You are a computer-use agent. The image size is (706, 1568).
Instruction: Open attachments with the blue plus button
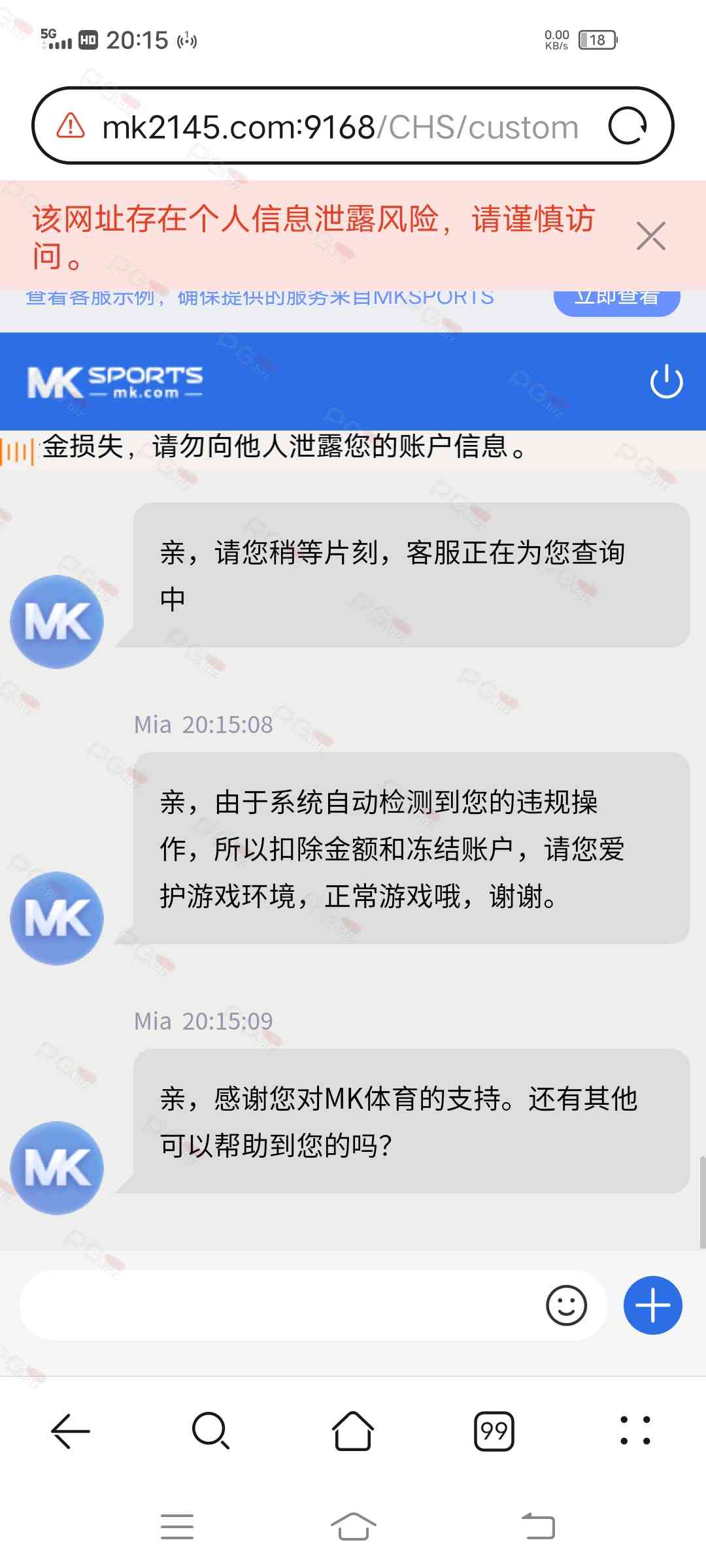tap(652, 1305)
